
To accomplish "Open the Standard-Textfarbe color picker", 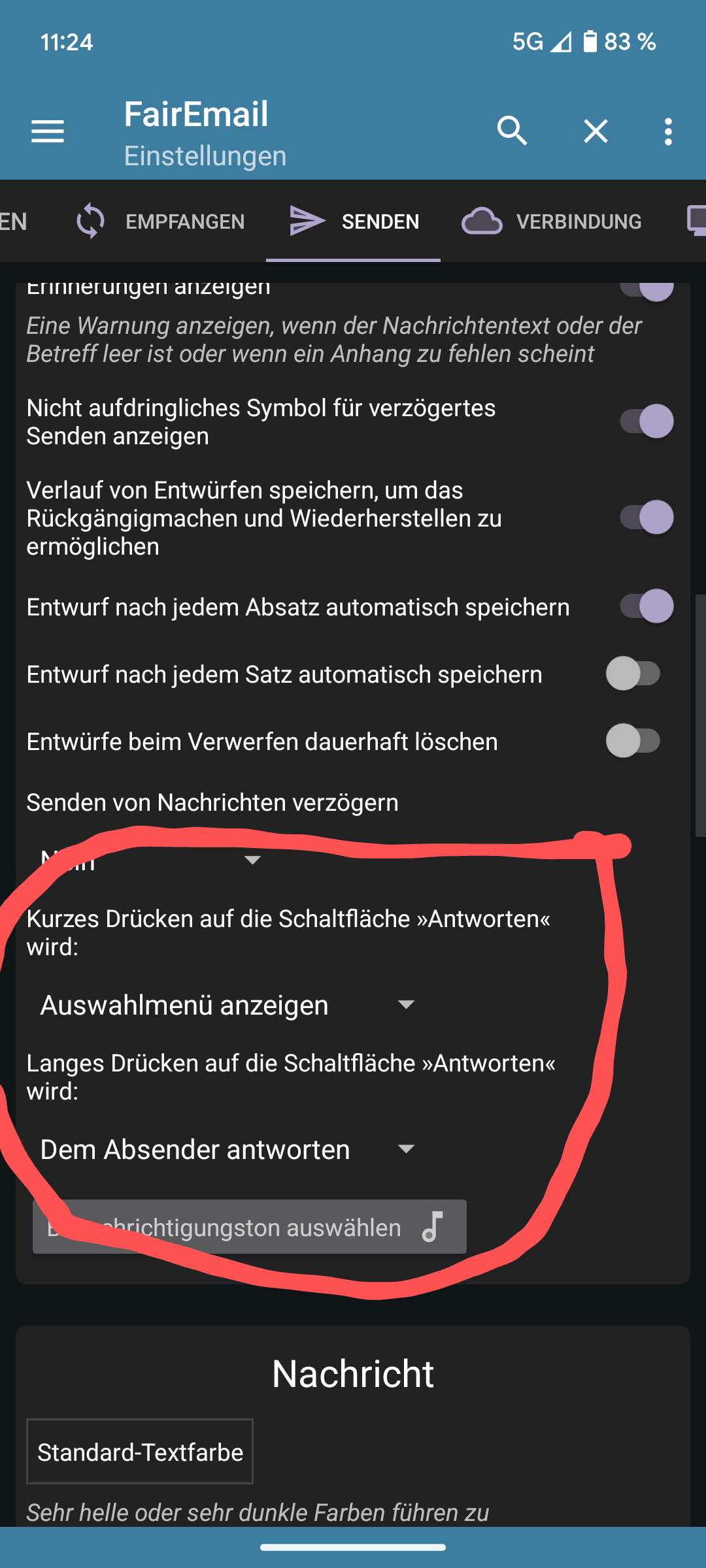I will pyautogui.click(x=139, y=1451).
